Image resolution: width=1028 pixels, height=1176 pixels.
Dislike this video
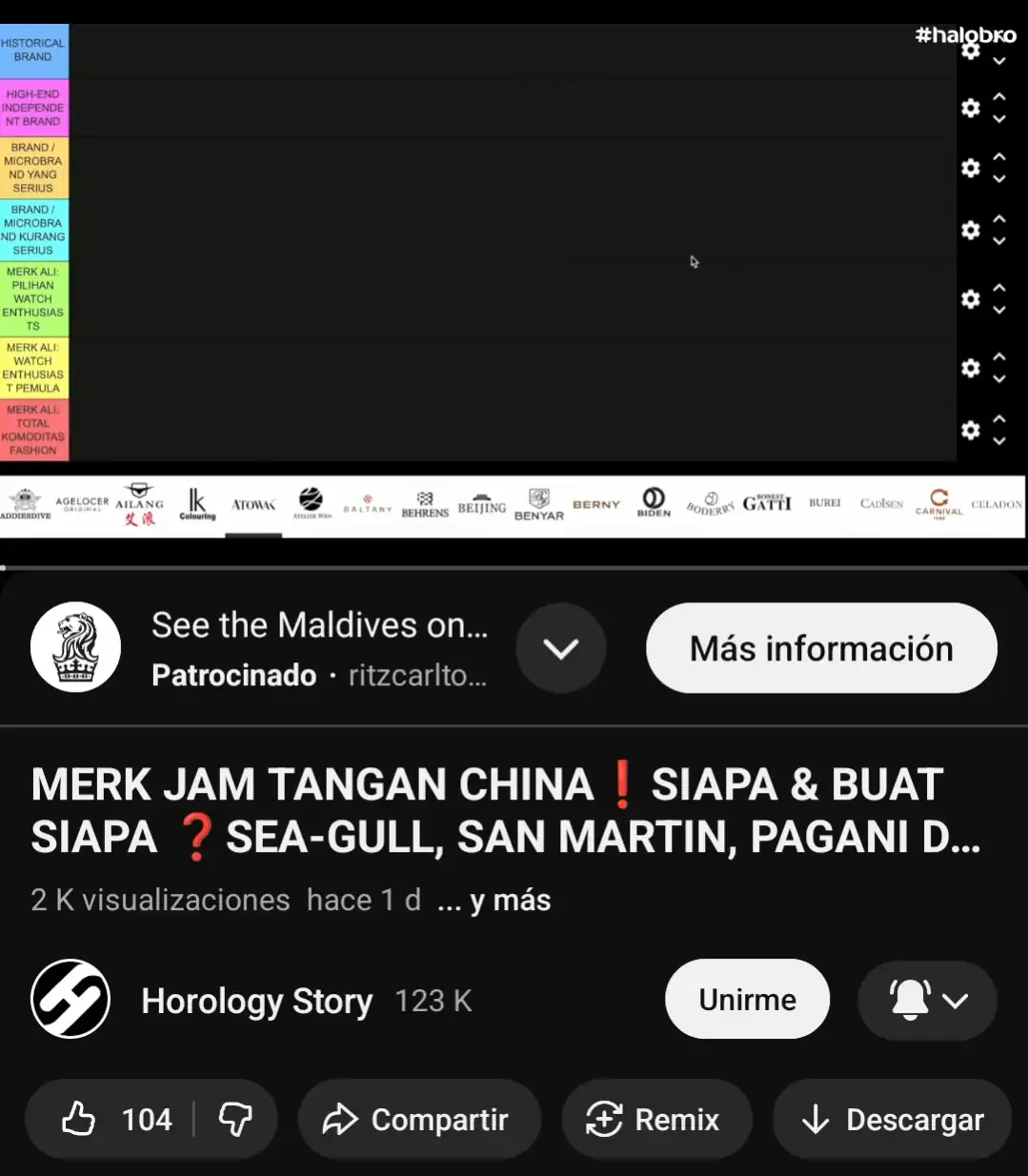(x=235, y=1119)
